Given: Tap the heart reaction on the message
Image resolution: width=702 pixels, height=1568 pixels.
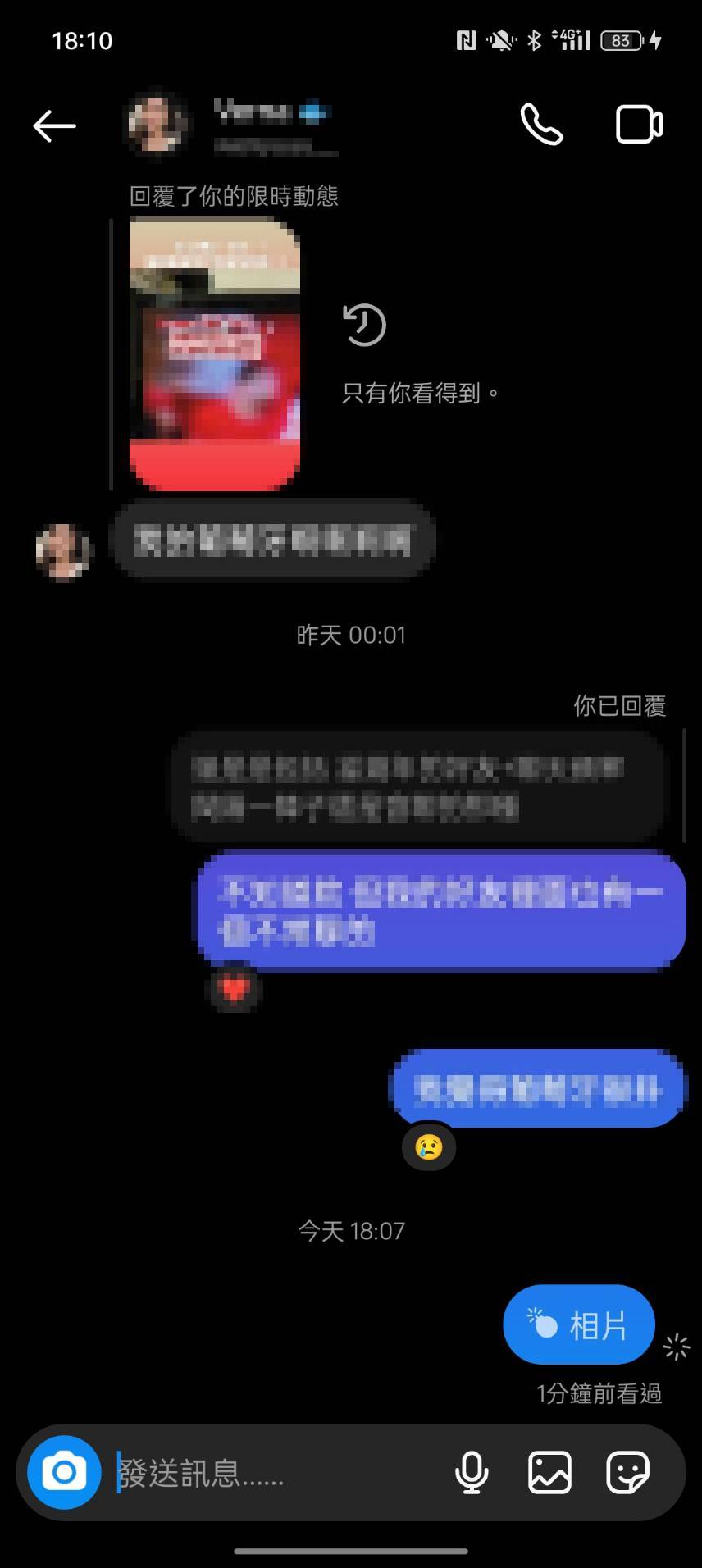Looking at the screenshot, I should [235, 989].
